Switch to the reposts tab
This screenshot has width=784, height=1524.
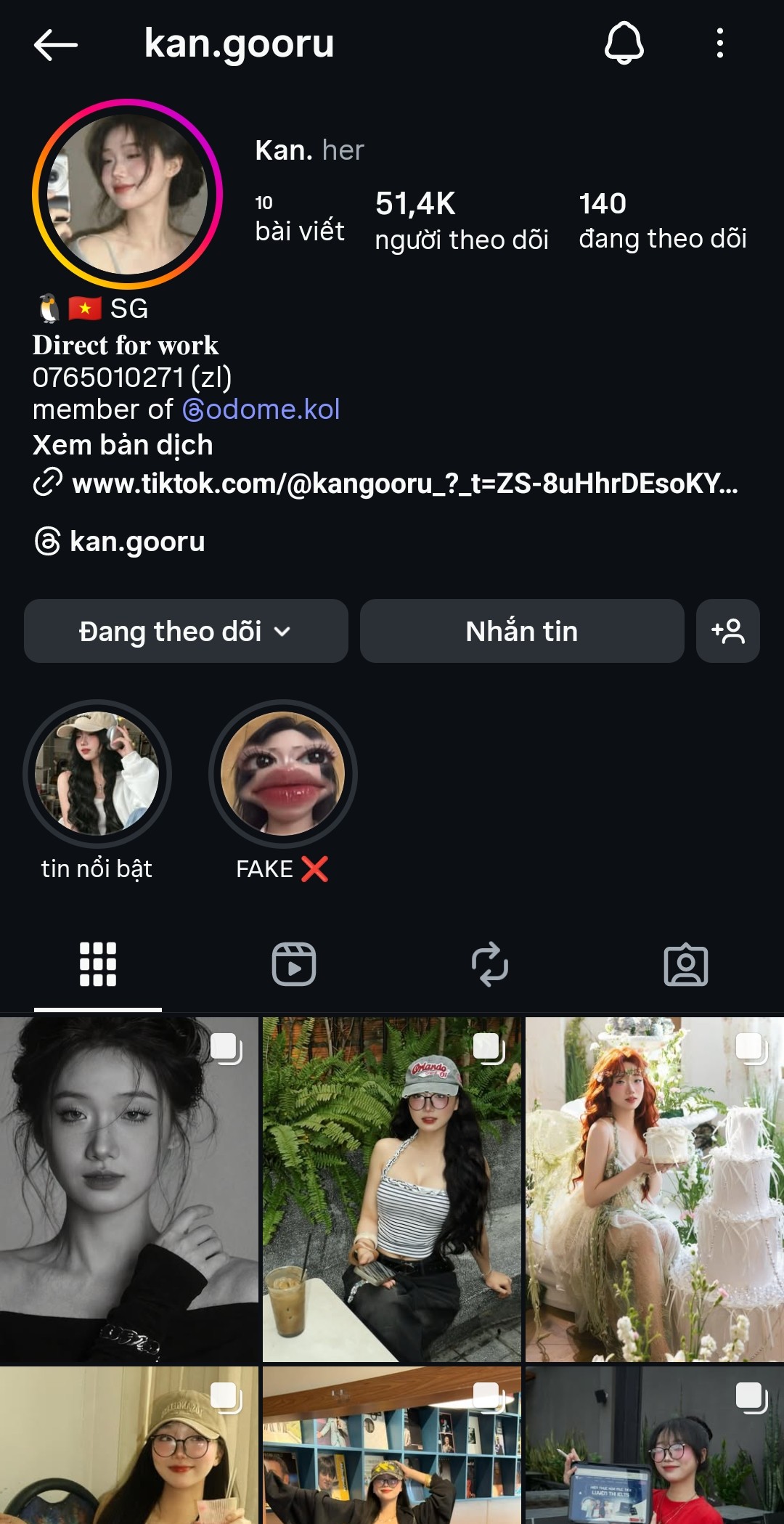click(490, 964)
